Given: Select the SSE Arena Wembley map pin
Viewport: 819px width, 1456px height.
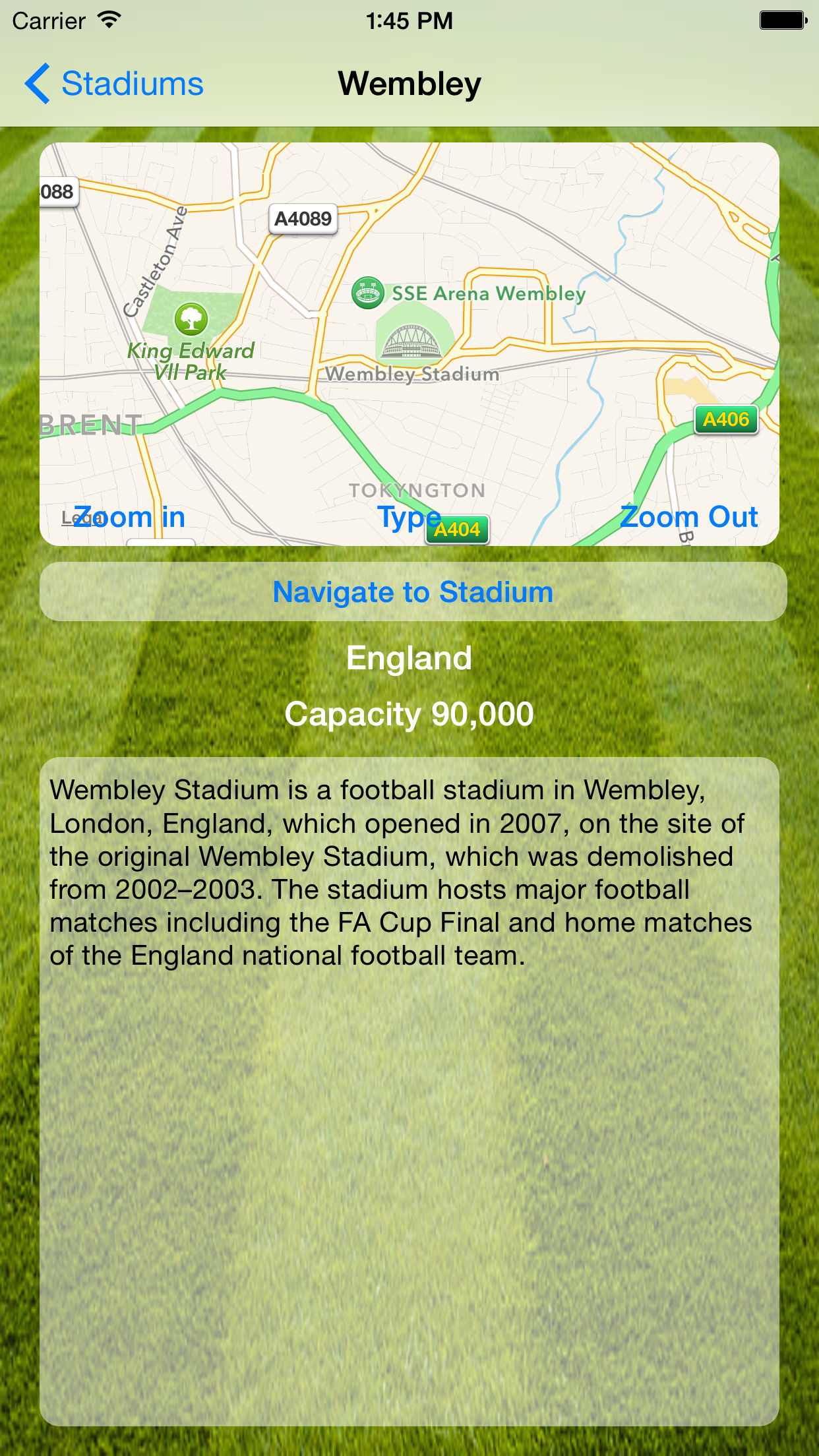Looking at the screenshot, I should tap(368, 293).
